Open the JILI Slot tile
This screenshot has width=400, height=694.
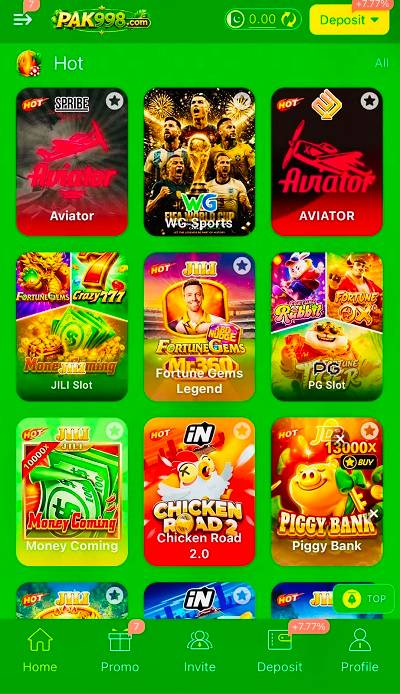[72, 326]
